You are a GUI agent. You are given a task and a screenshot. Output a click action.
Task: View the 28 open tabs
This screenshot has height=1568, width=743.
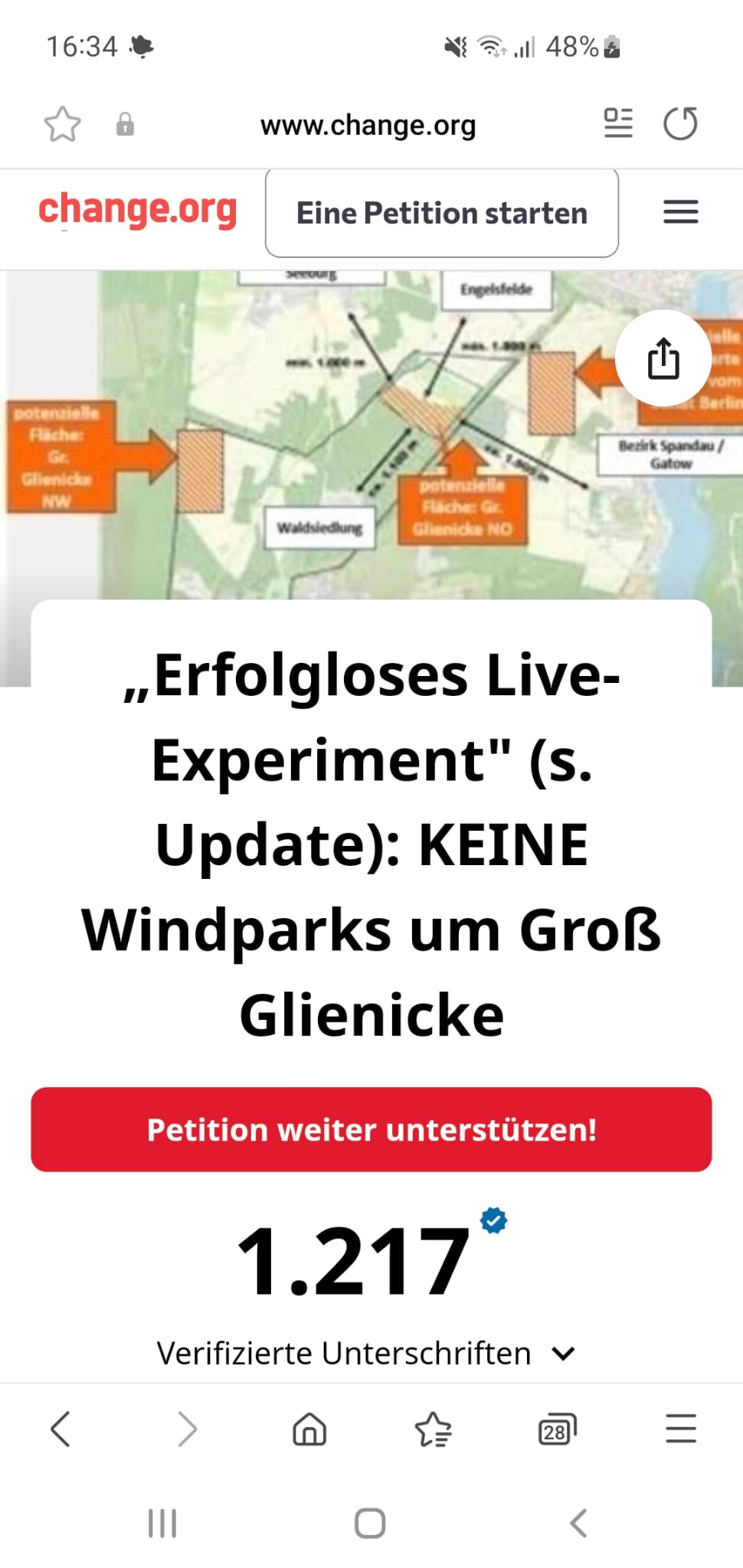[x=557, y=1429]
